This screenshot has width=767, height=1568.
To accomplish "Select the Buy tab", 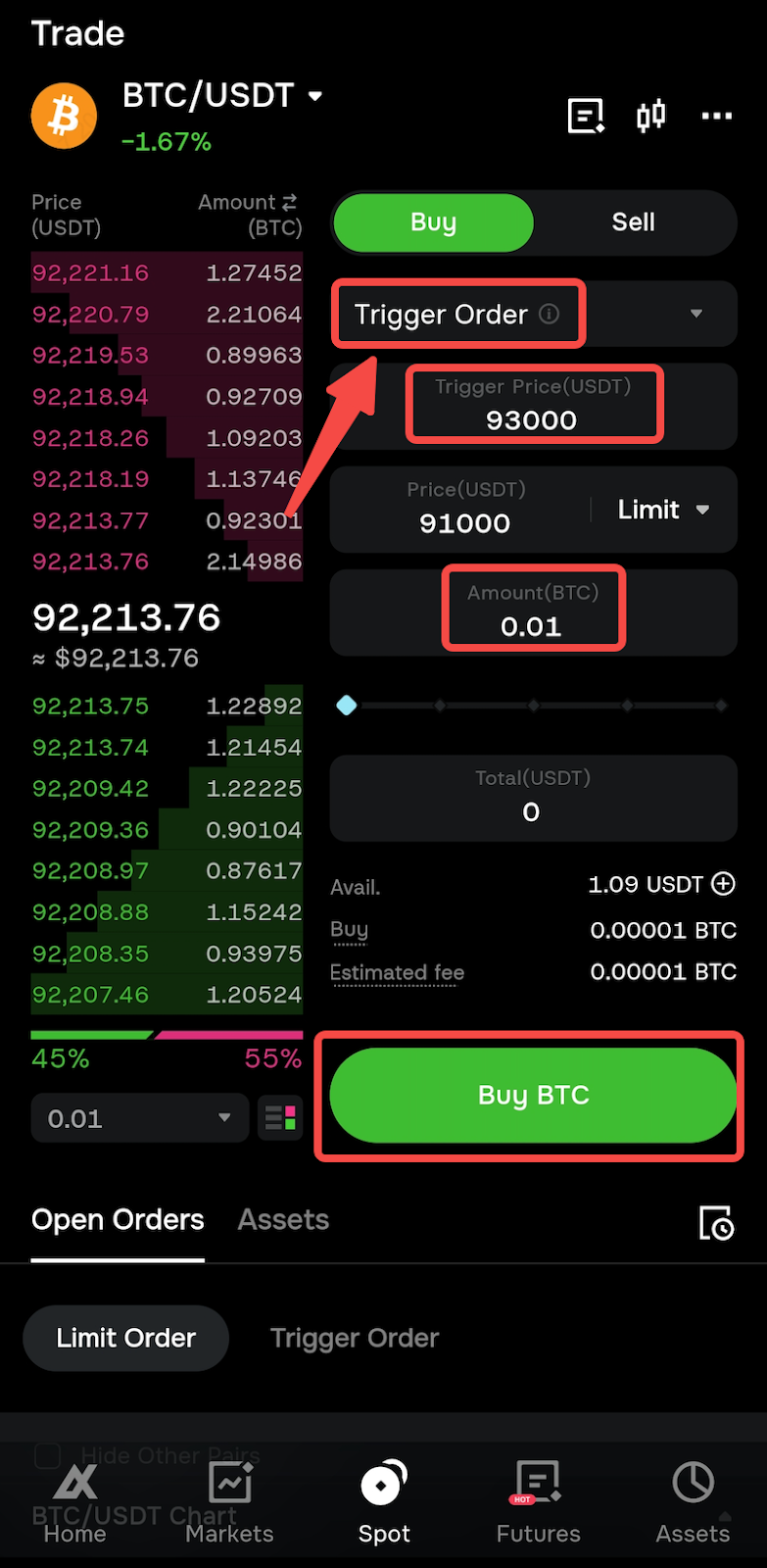I will (x=434, y=222).
